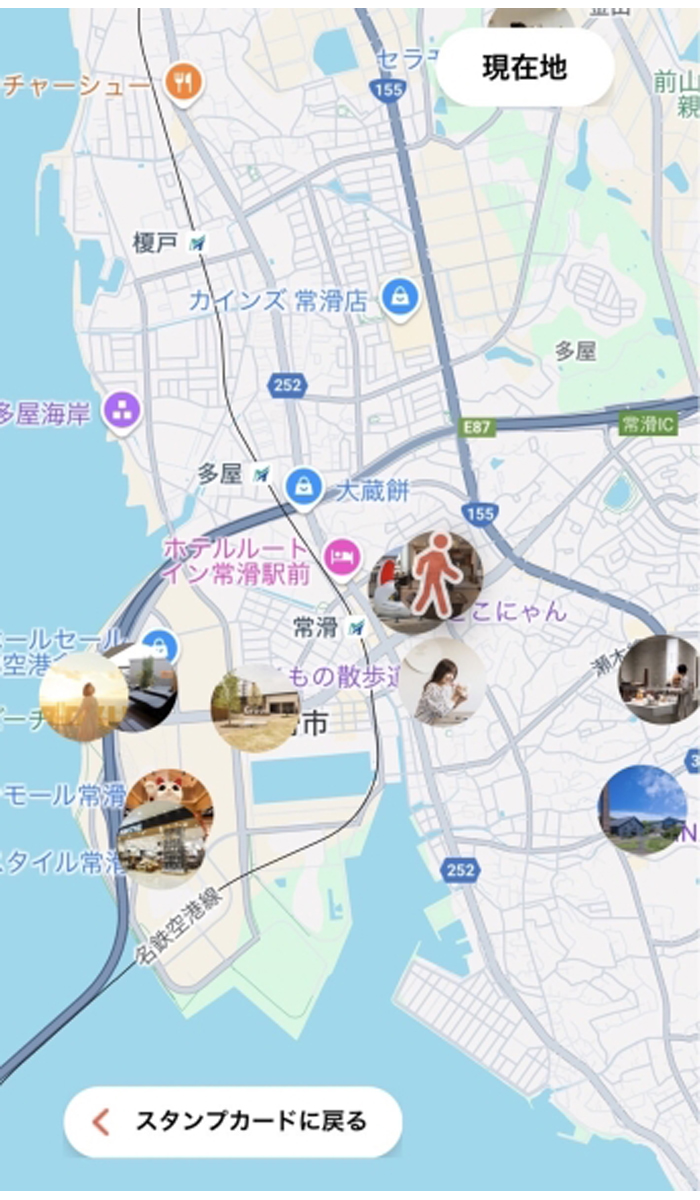Viewport: 700px width, 1200px height.
Task: Open the walking person stamp spot marker
Action: [436, 575]
